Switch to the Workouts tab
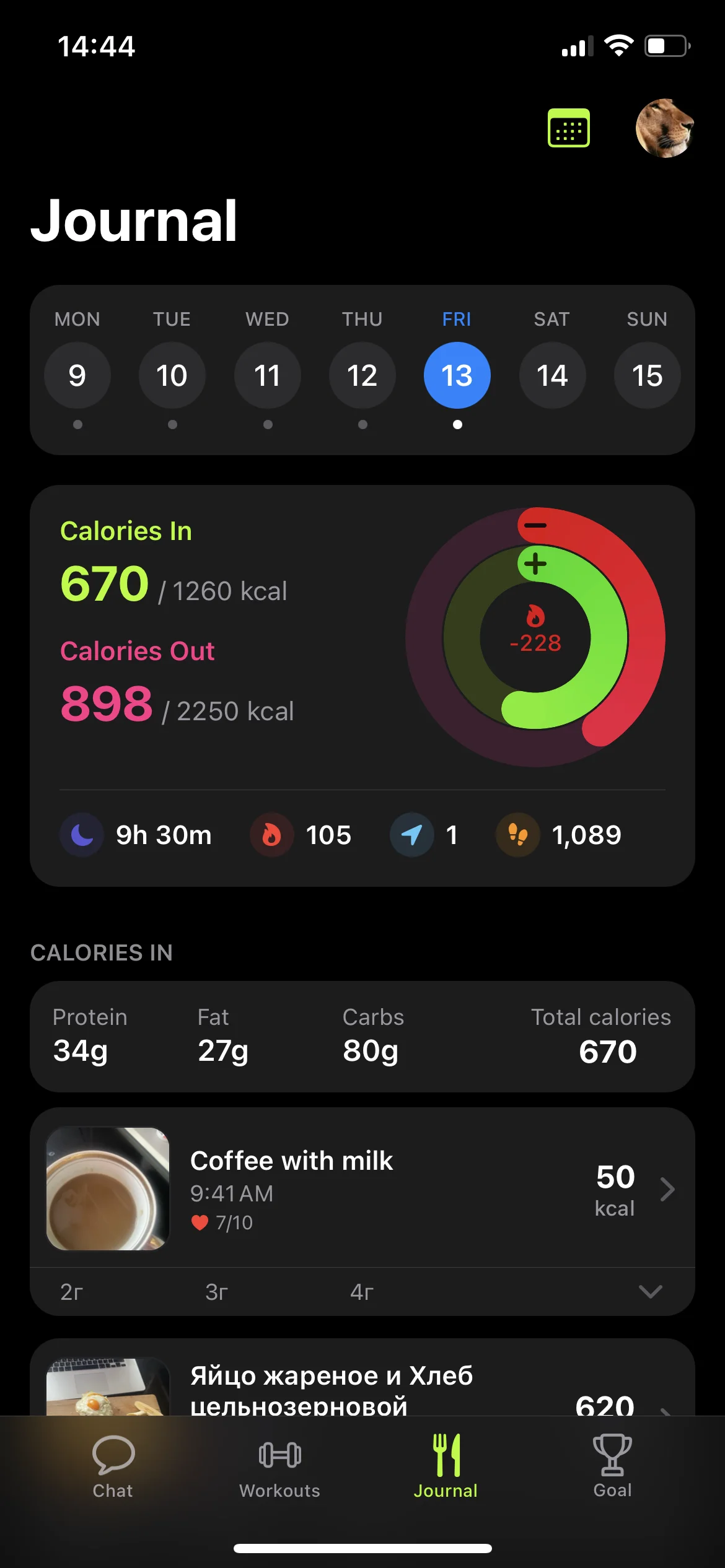The image size is (725, 1568). 279,1465
